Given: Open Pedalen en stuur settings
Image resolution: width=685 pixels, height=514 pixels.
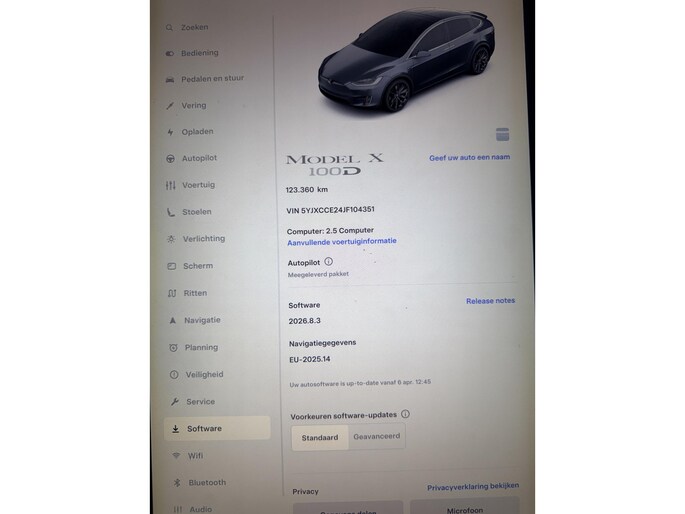Looking at the screenshot, I should [x=211, y=78].
